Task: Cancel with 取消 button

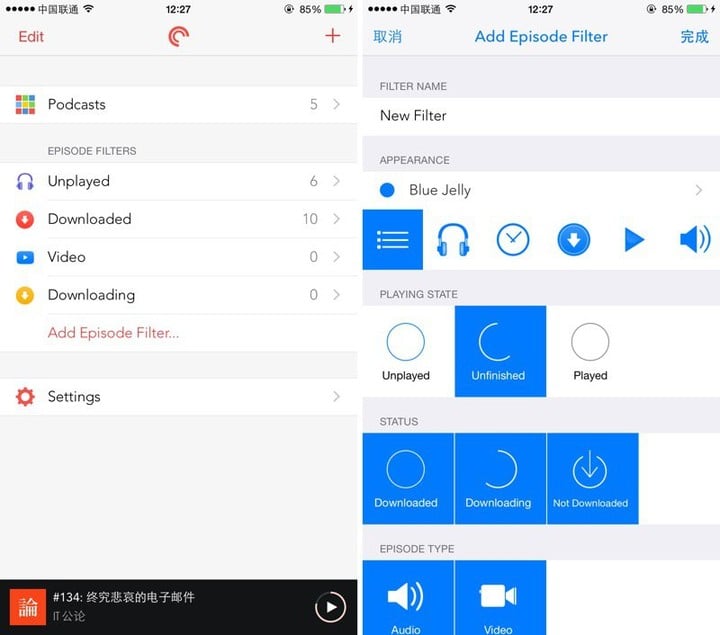Action: tap(388, 37)
